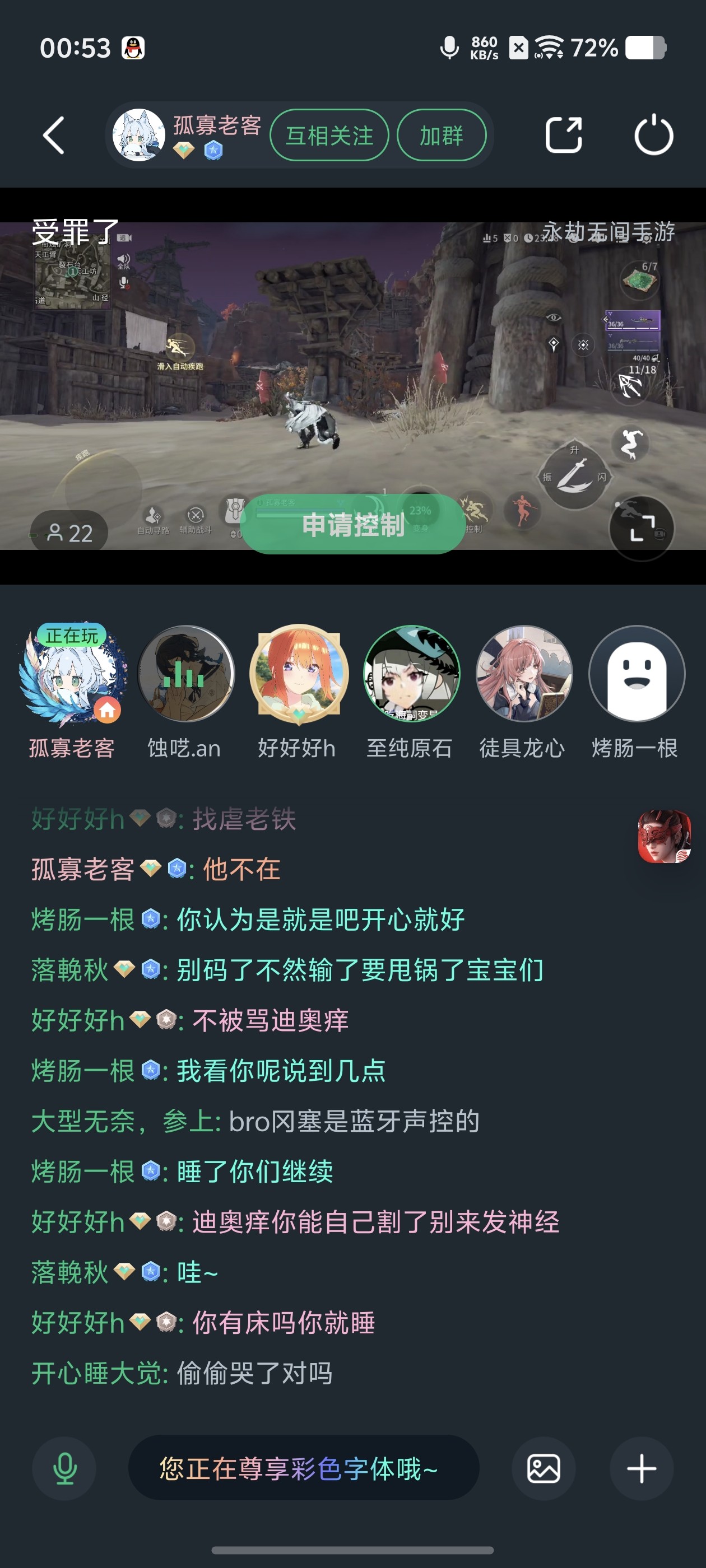Tap the power icon to exit the room
706x1568 pixels.
tap(653, 135)
